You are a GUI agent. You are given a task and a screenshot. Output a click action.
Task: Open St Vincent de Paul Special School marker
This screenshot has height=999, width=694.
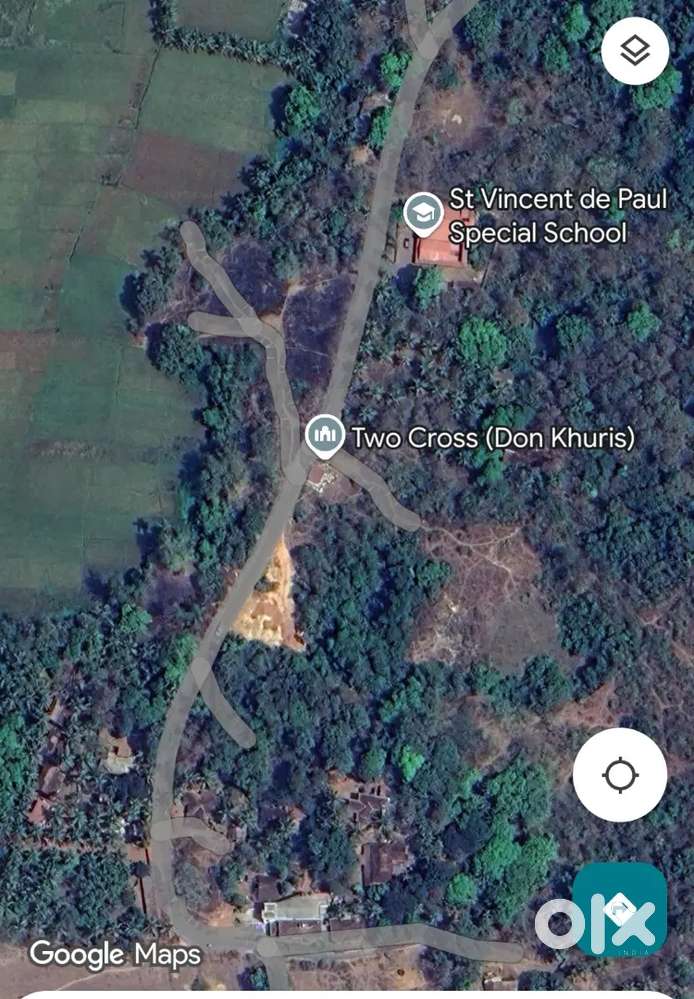point(424,213)
